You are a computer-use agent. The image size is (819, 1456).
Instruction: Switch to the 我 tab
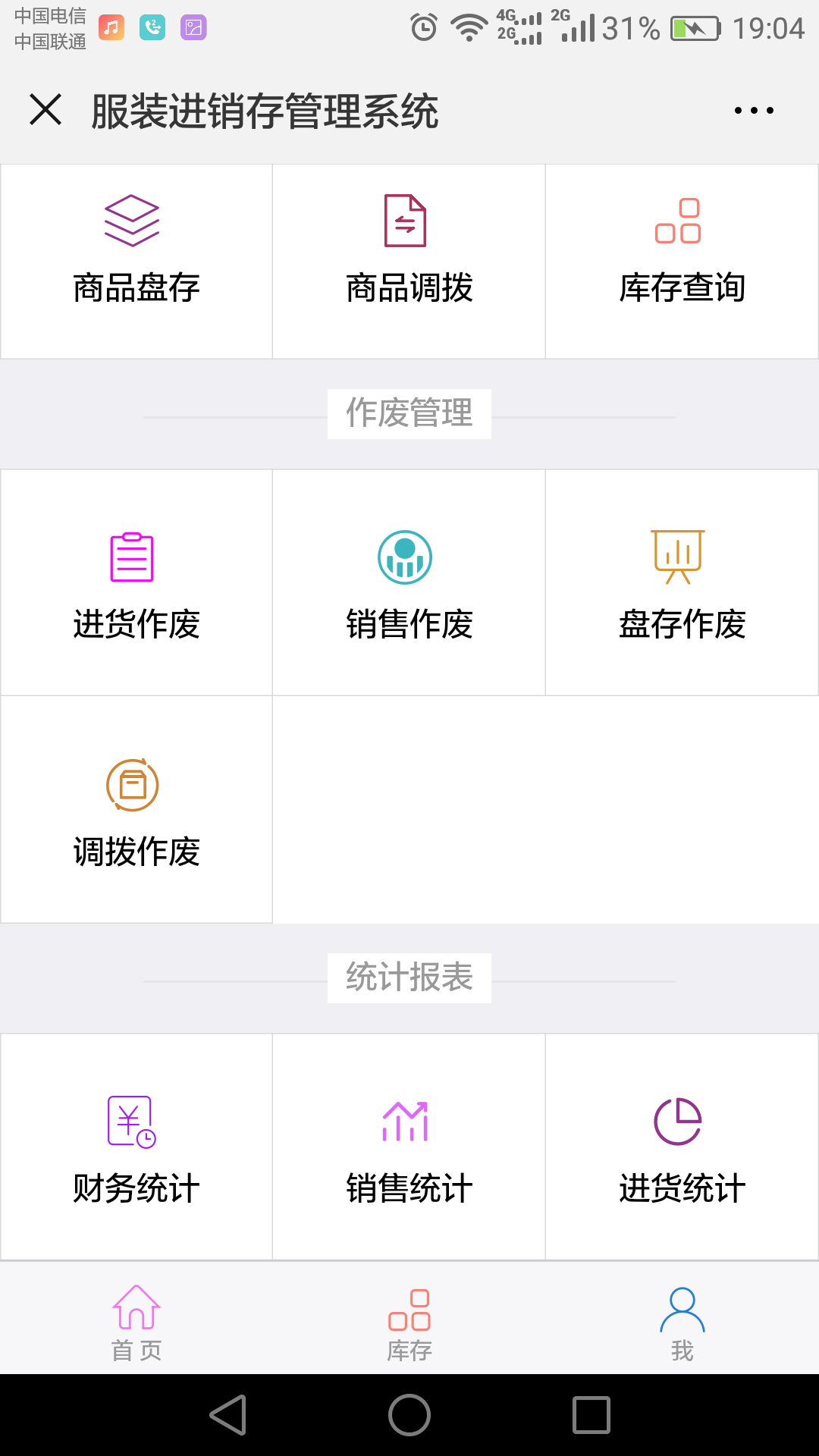(682, 1323)
